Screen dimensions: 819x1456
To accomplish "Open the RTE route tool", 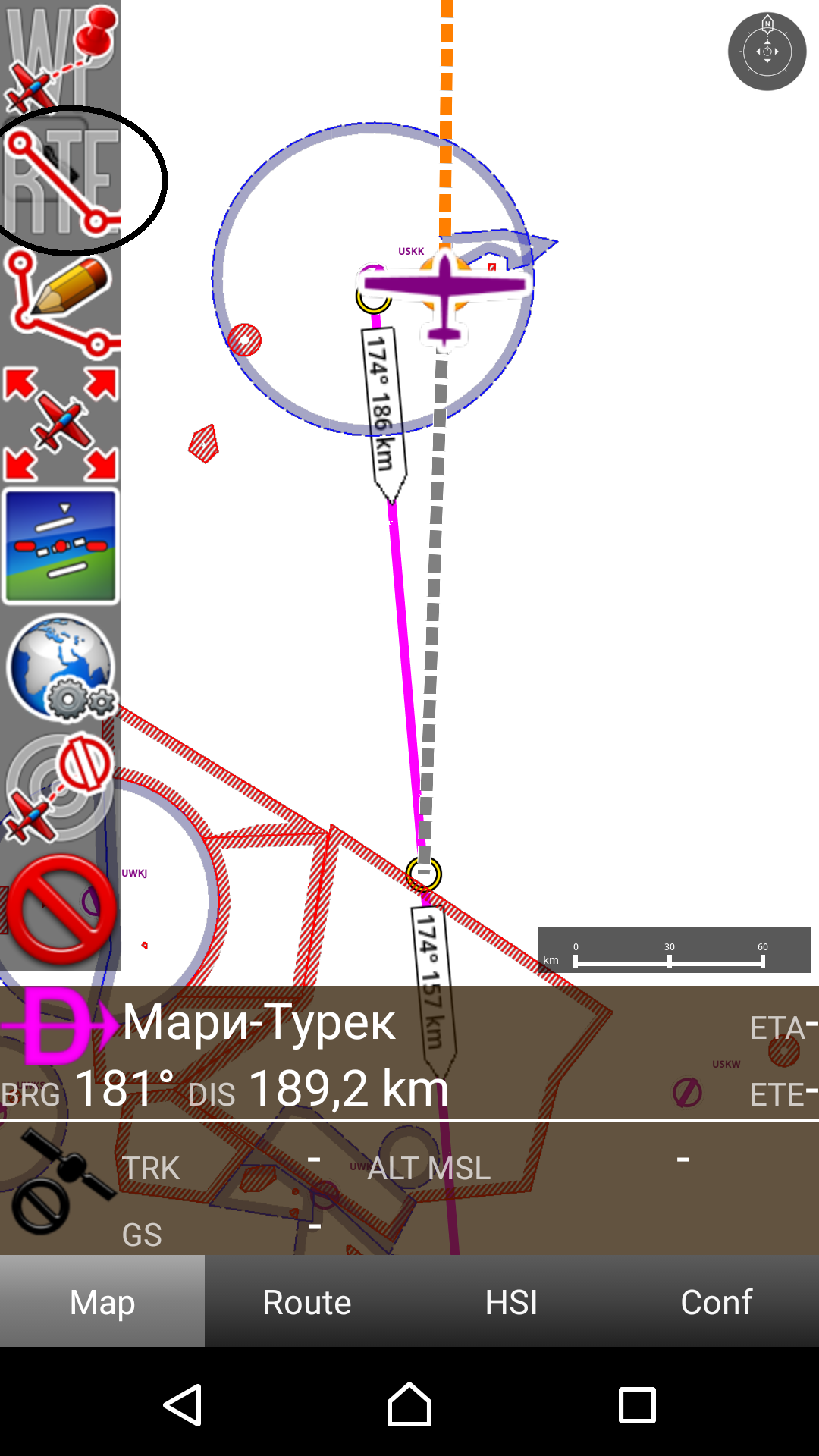I will pyautogui.click(x=61, y=180).
